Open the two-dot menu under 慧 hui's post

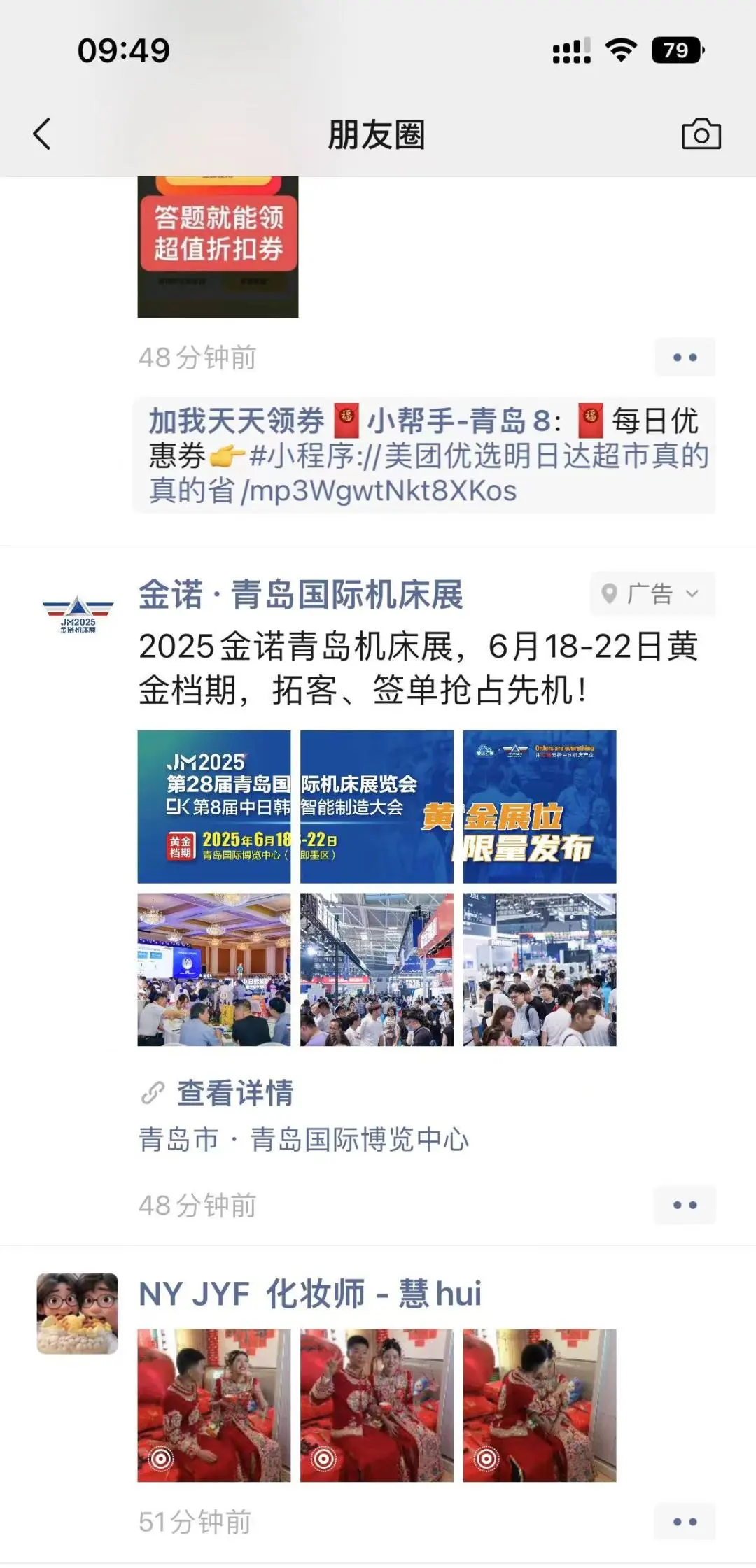pyautogui.click(x=685, y=1522)
